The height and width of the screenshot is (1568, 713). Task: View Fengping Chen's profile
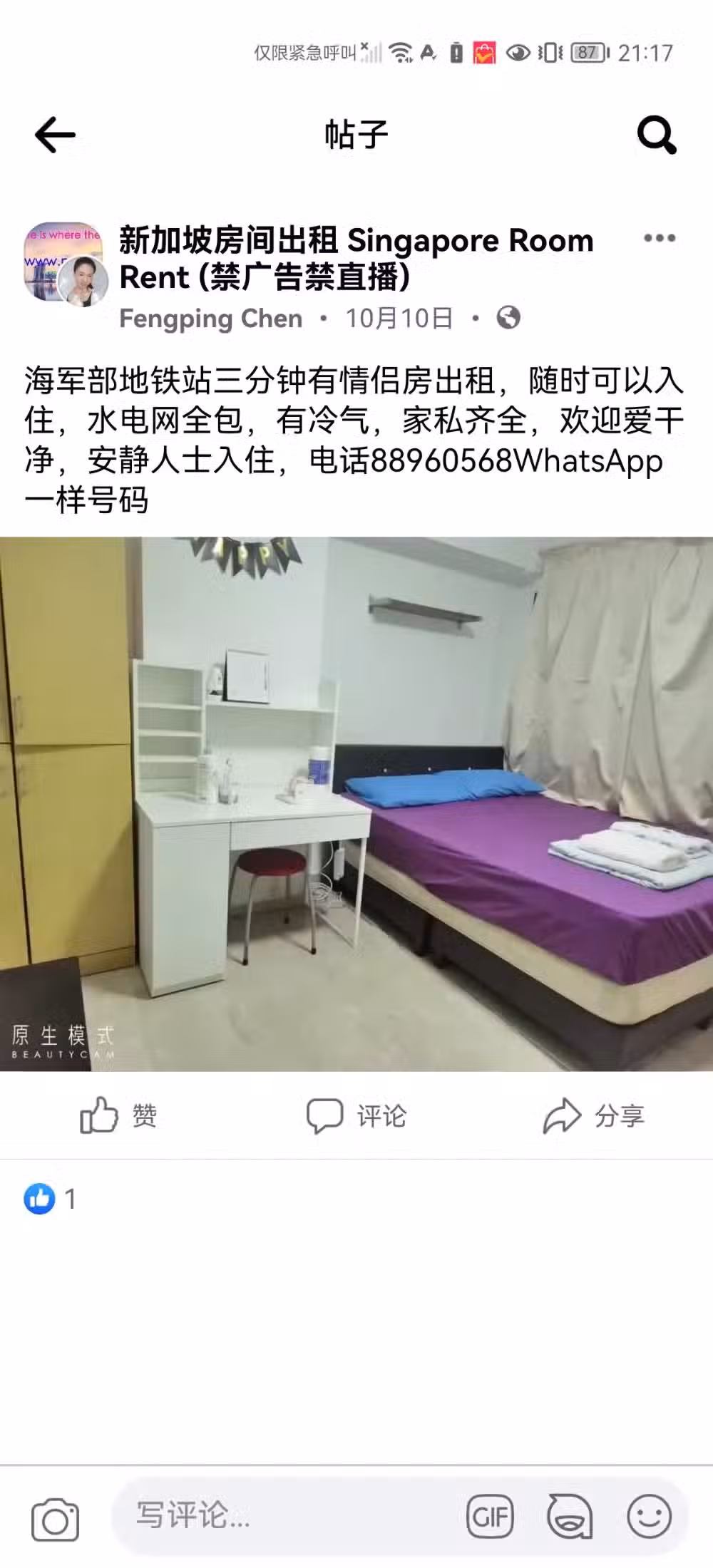211,319
